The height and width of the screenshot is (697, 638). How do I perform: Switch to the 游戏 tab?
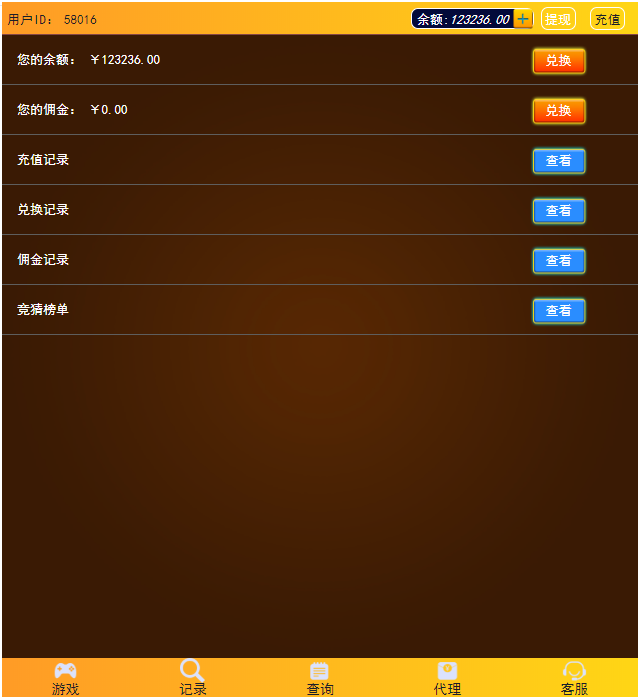[x=66, y=678]
